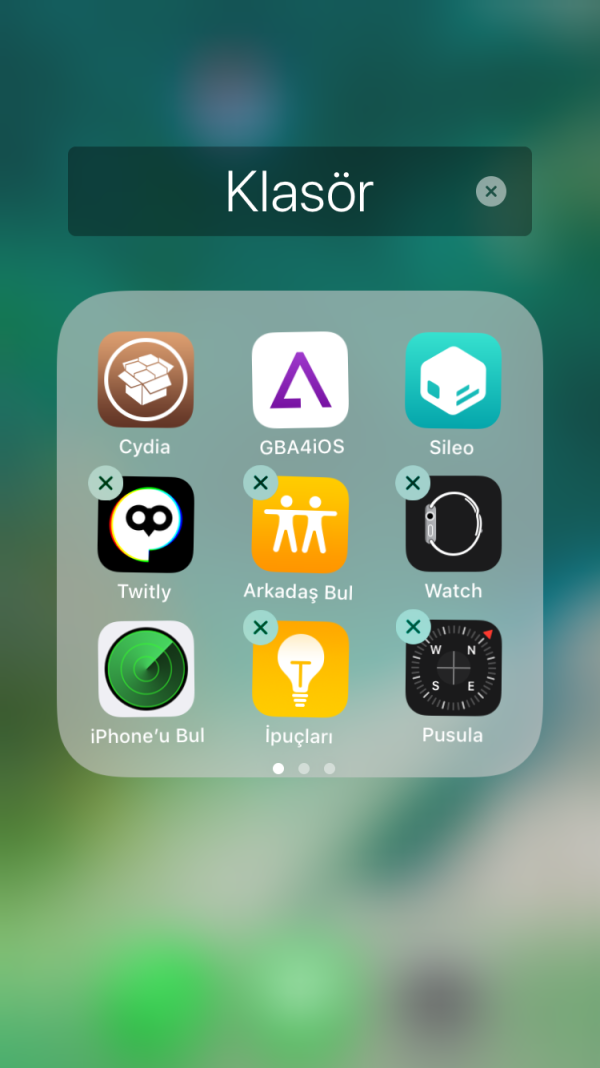Clear the Klasör folder name
600x1068 pixels.
pyautogui.click(x=491, y=191)
